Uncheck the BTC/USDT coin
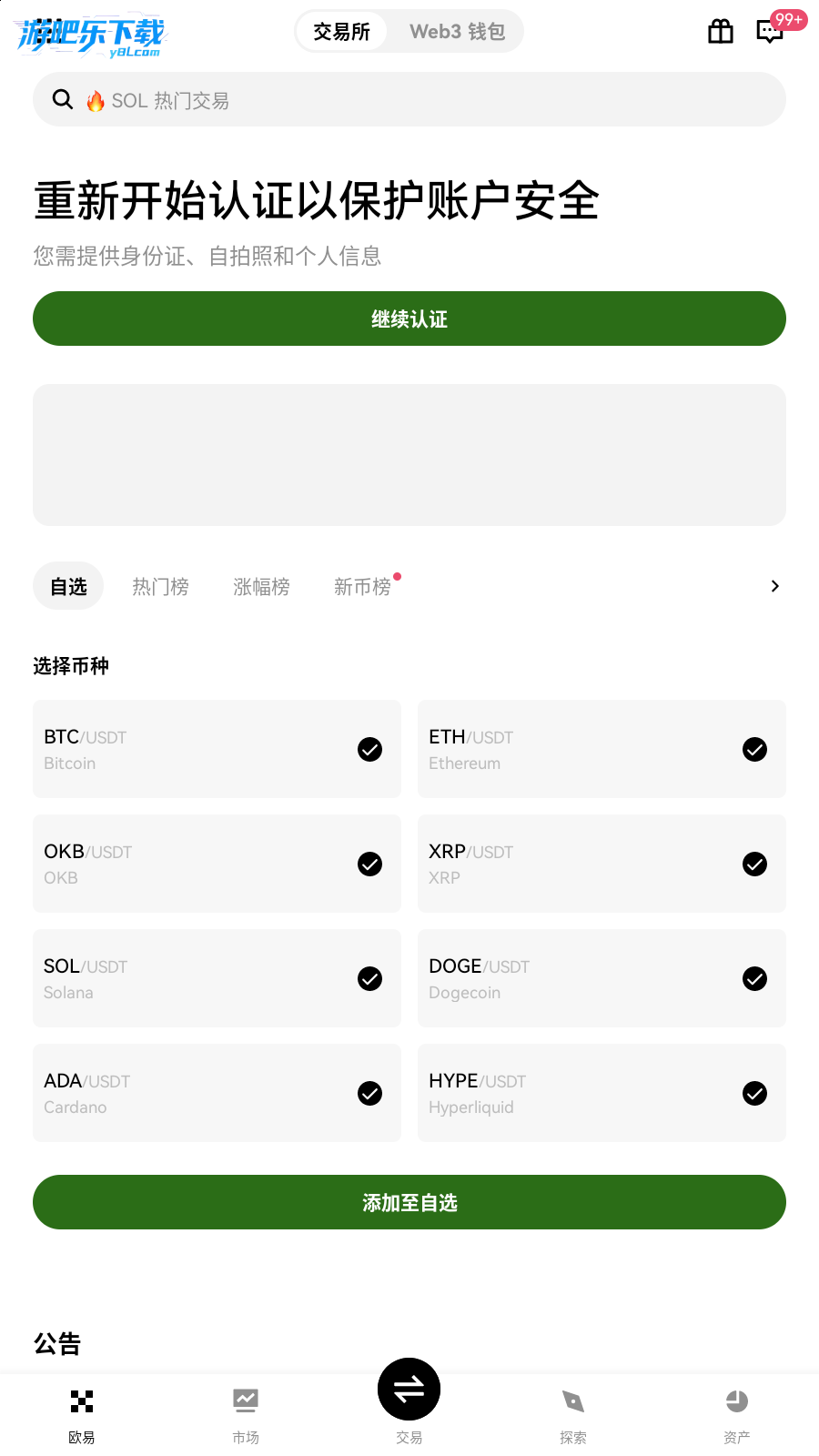This screenshot has height=1456, width=819. [x=369, y=749]
